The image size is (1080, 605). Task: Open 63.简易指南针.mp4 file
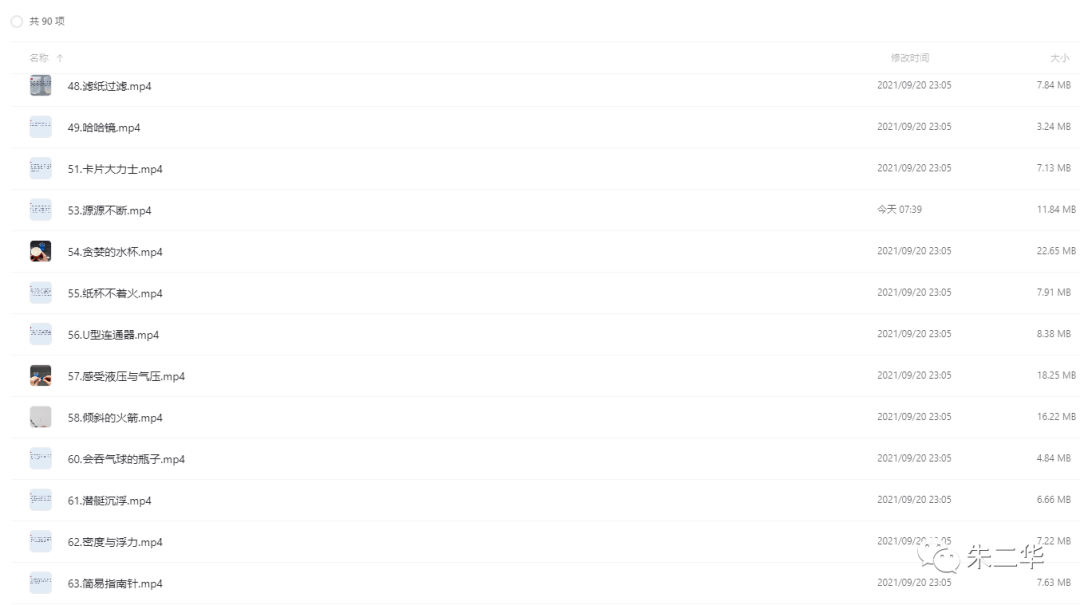(x=115, y=584)
